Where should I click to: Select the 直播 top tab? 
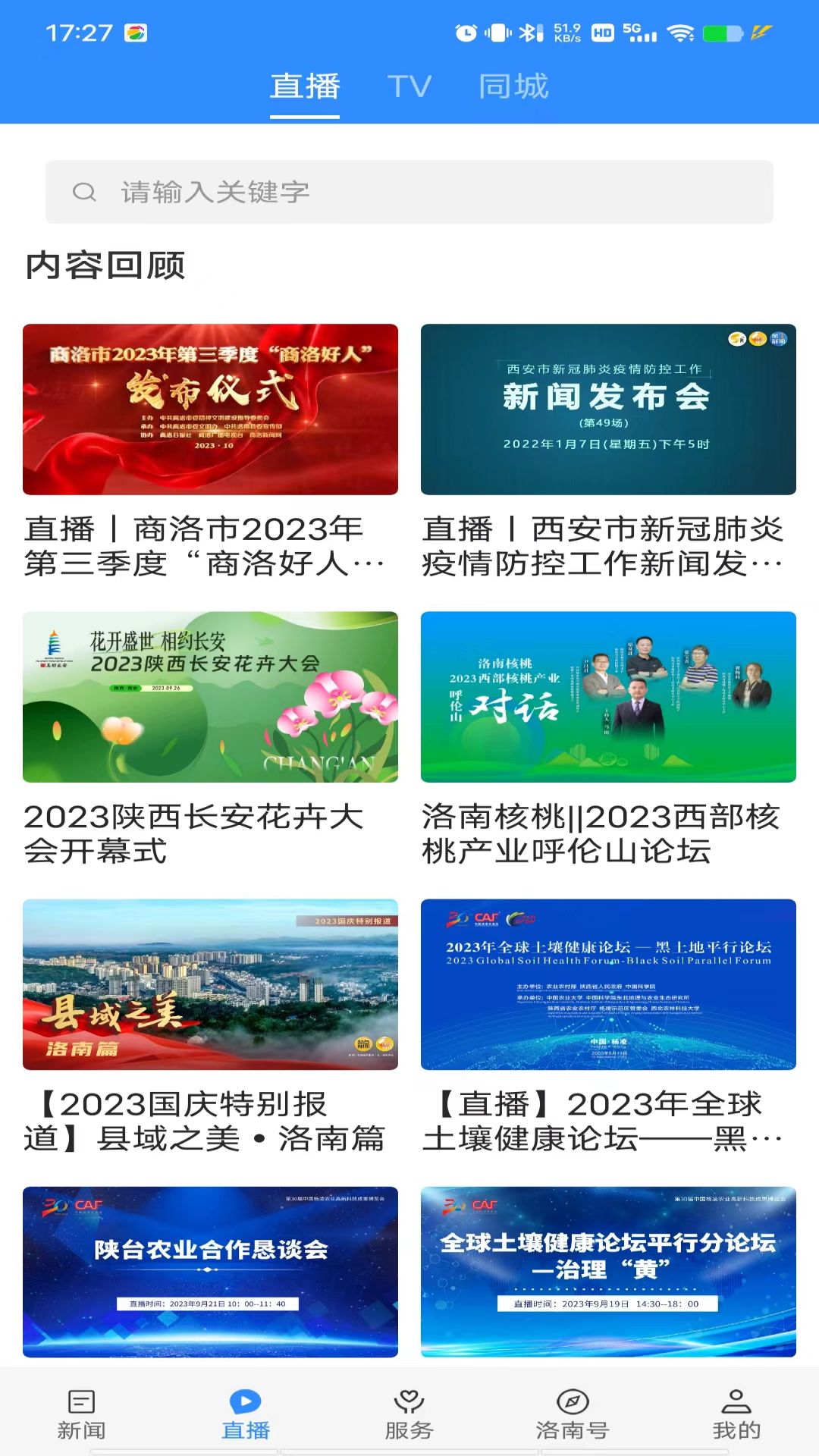point(305,86)
